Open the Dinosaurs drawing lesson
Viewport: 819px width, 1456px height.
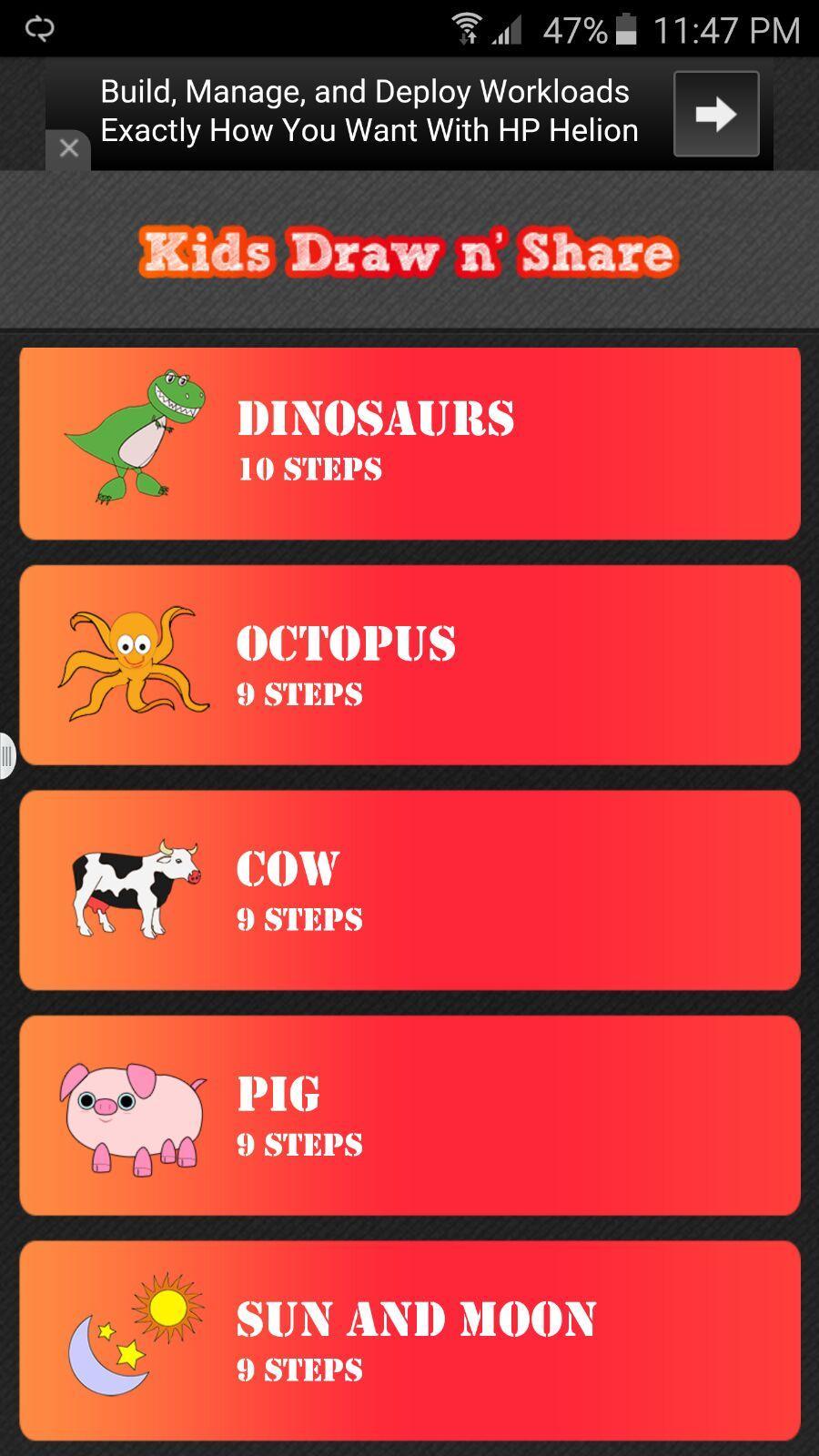(x=409, y=443)
